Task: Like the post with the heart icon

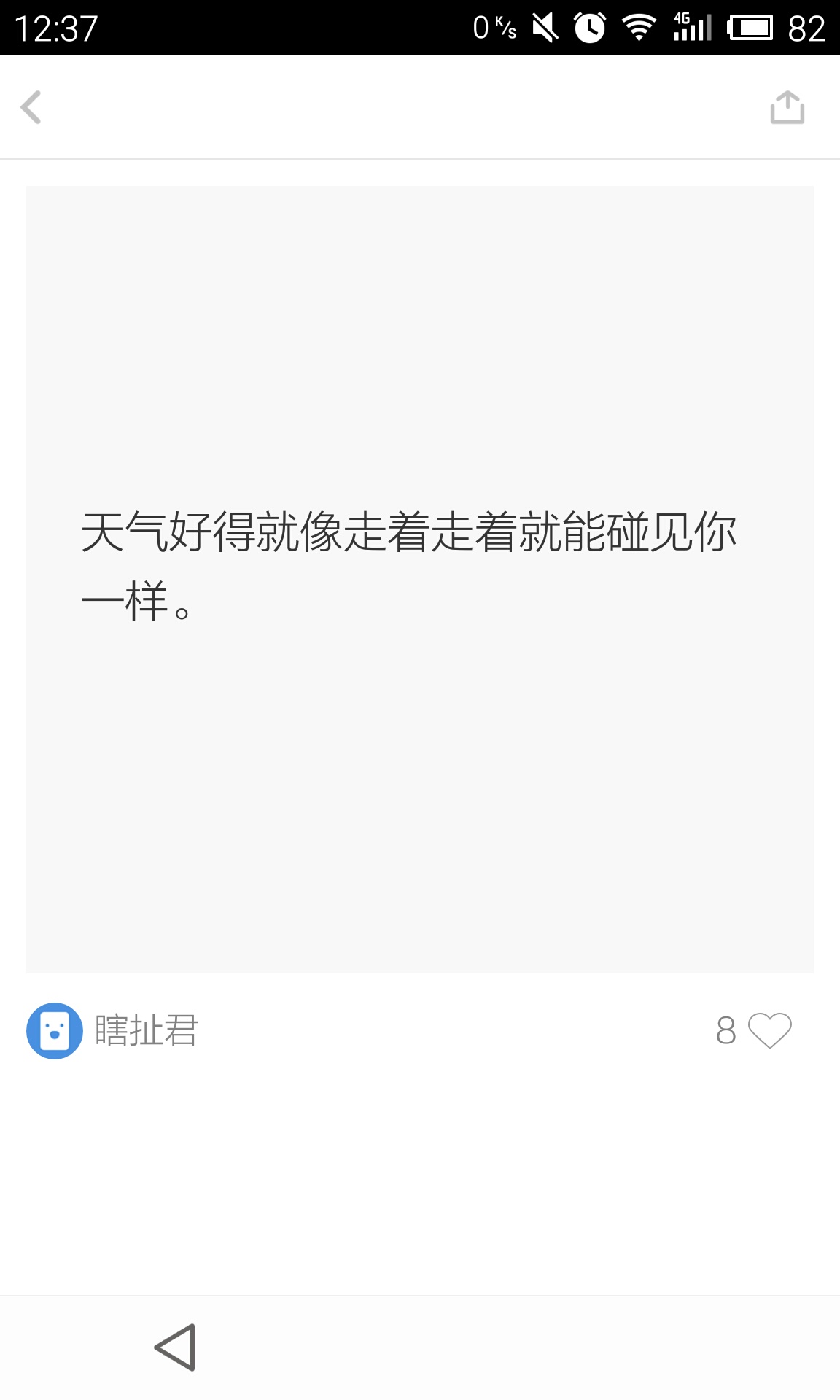Action: 769,1030
